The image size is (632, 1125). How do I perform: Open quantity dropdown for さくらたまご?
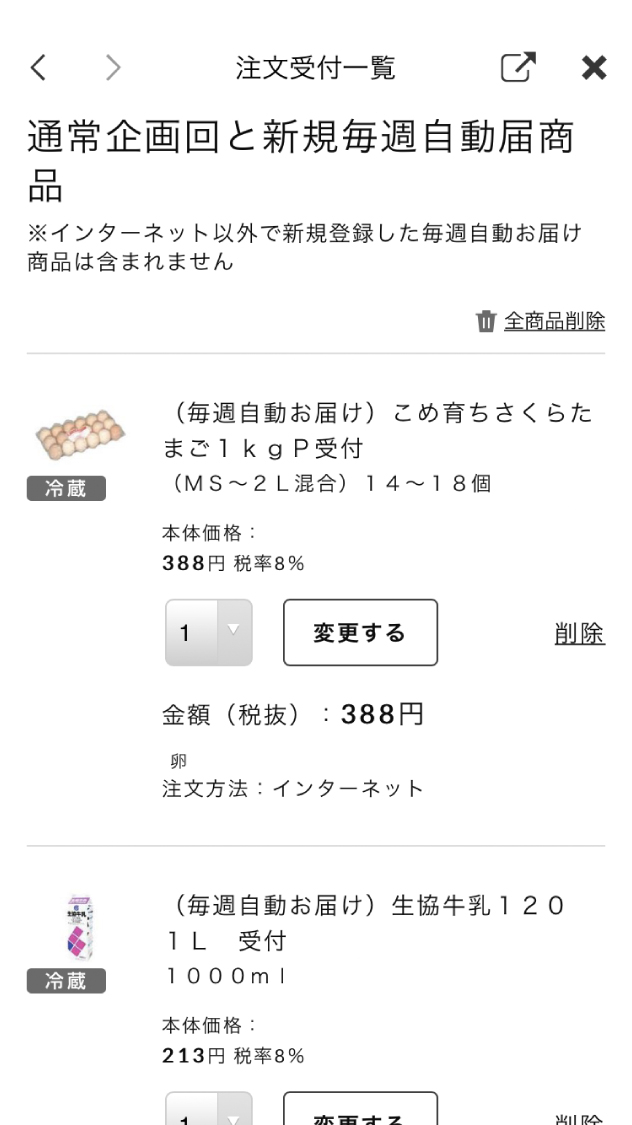coord(209,633)
